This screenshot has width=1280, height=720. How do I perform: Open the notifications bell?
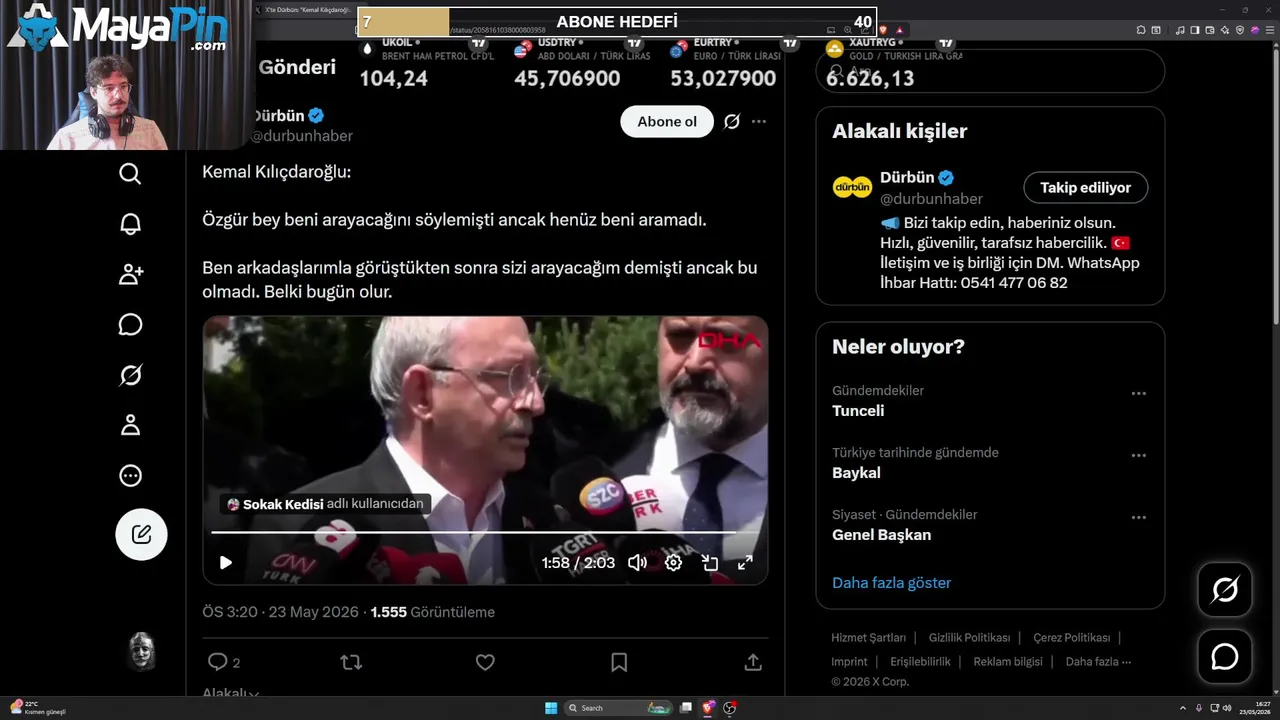click(130, 224)
